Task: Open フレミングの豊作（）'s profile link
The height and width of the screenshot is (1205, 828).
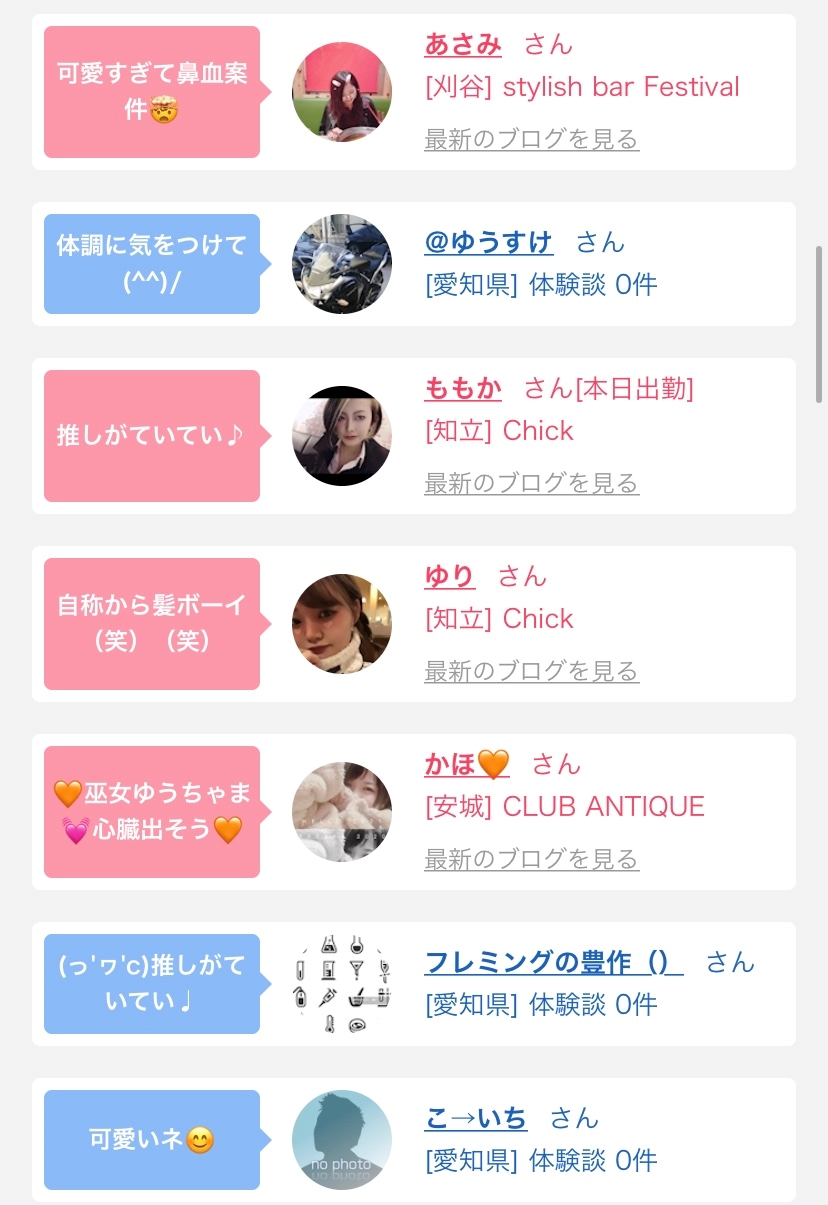Action: (553, 962)
